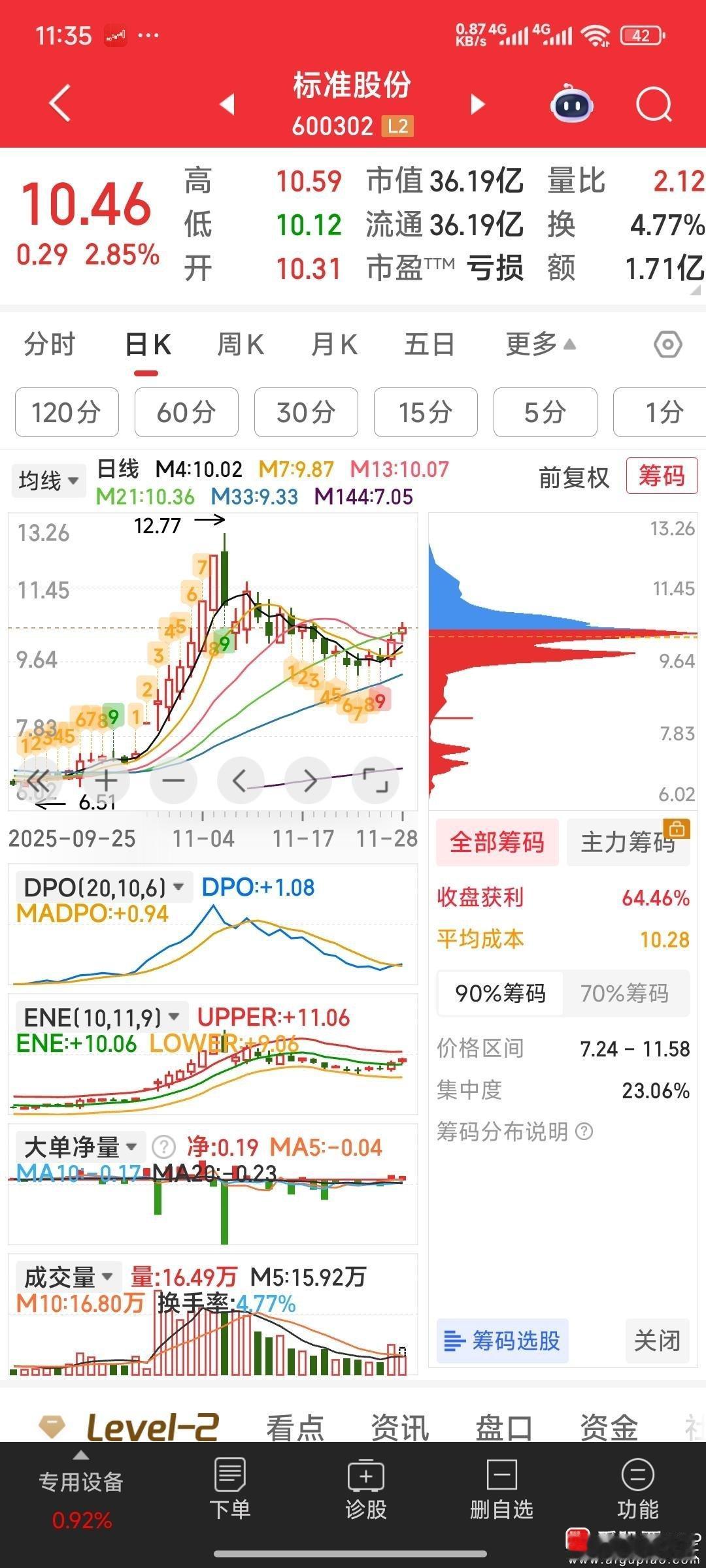Select the 15分 interval chip
The image size is (706, 1568).
[426, 412]
